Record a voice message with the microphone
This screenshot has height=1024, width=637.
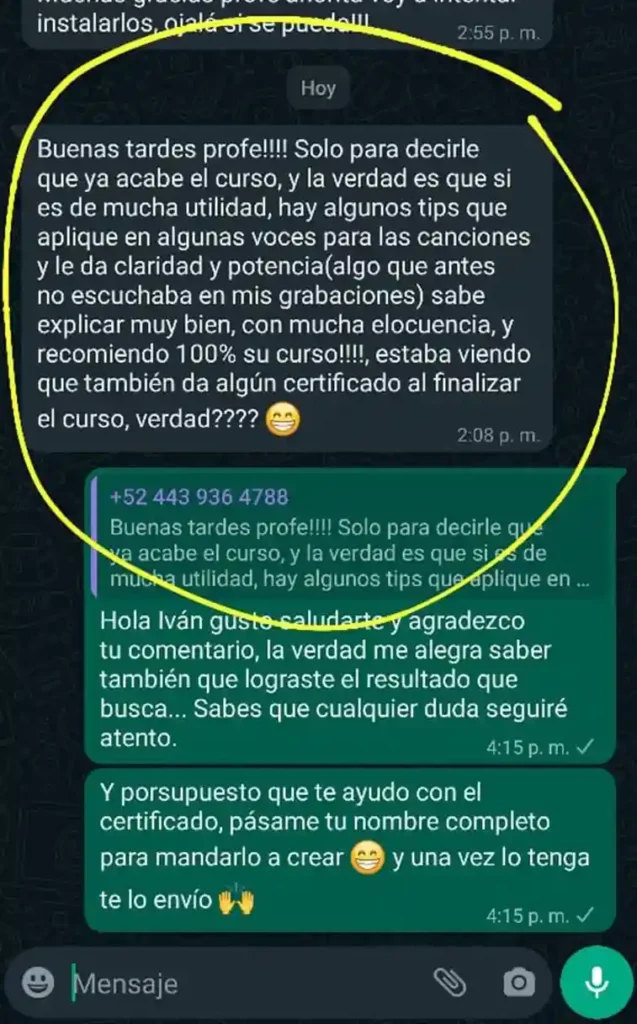597,981
